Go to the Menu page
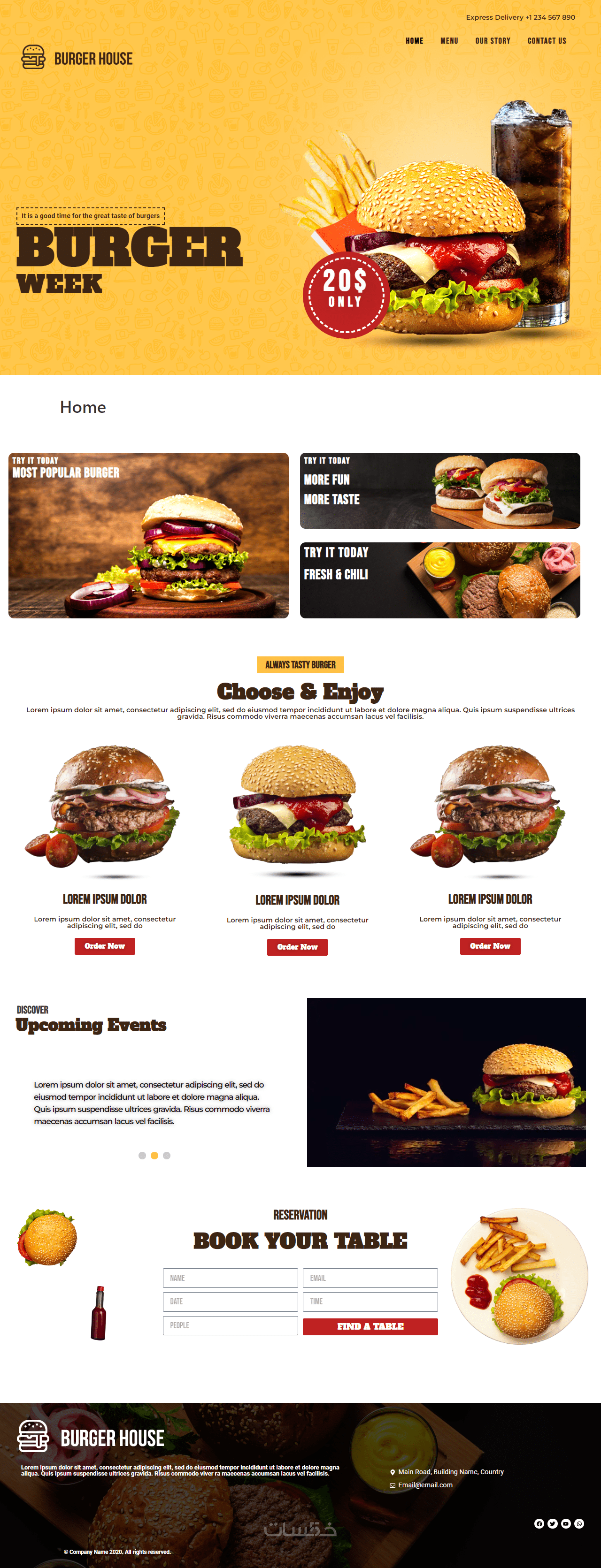 pyautogui.click(x=449, y=41)
